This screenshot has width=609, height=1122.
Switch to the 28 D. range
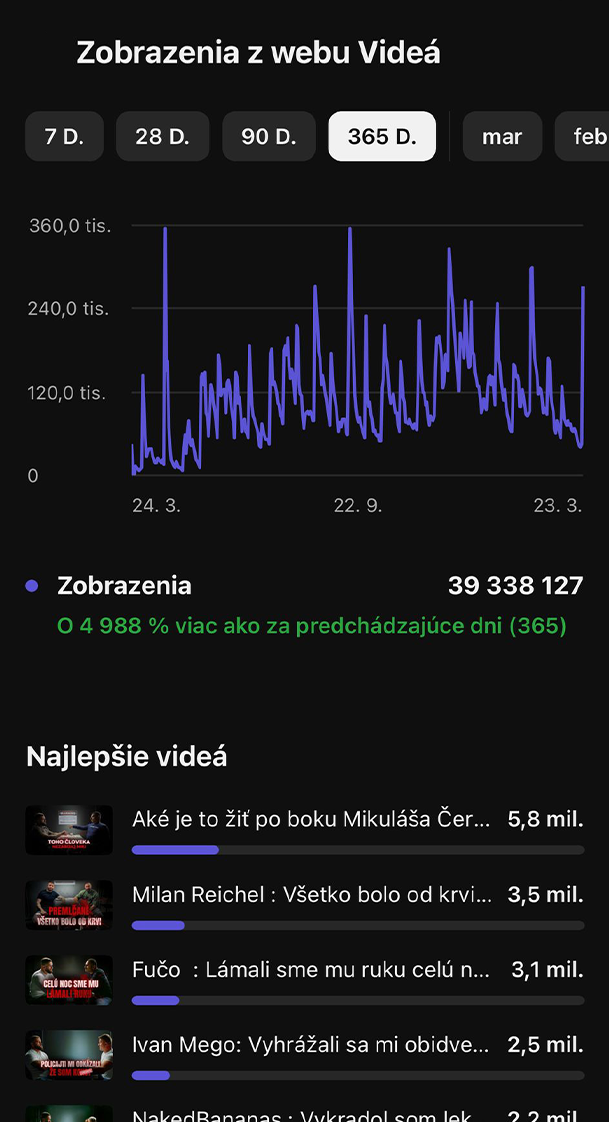coord(162,136)
